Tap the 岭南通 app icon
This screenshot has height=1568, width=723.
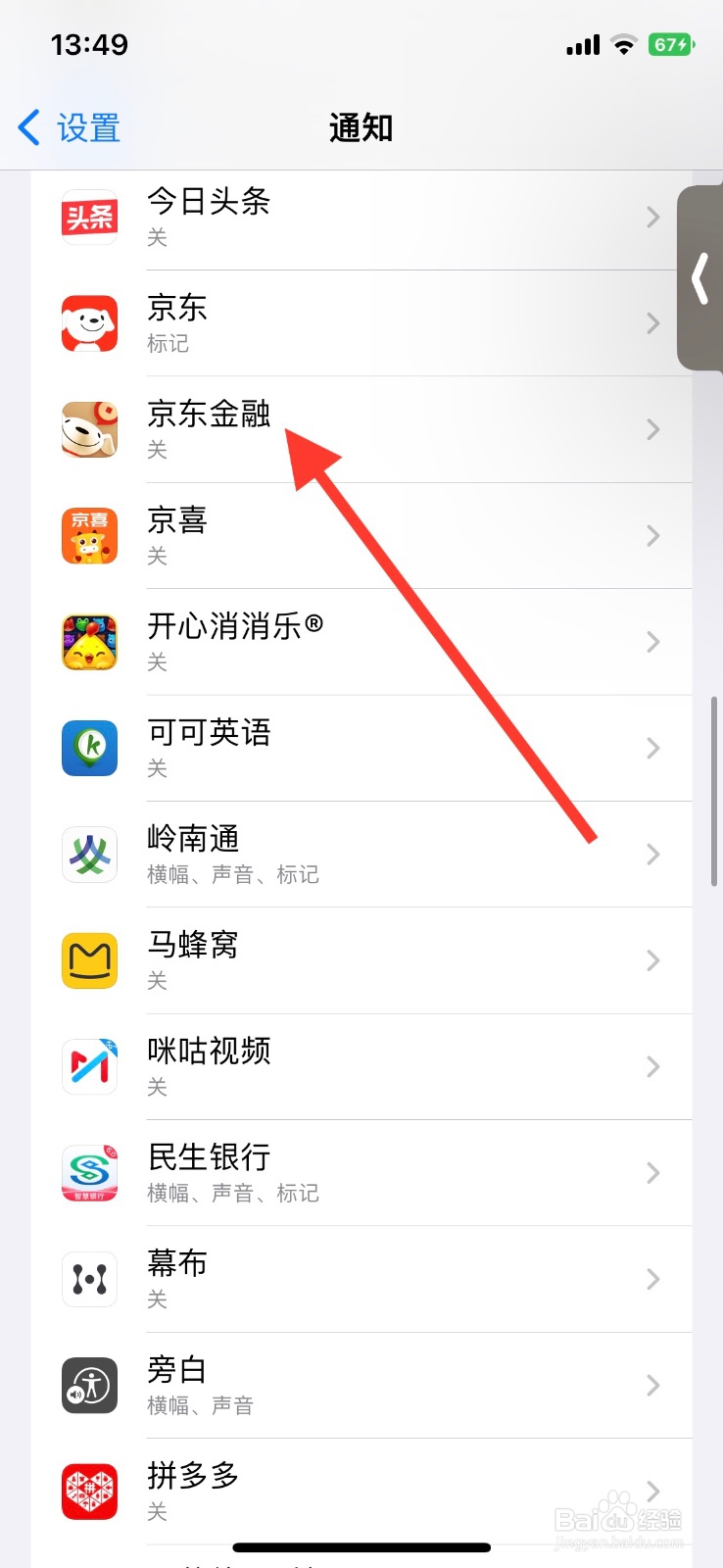coord(89,854)
